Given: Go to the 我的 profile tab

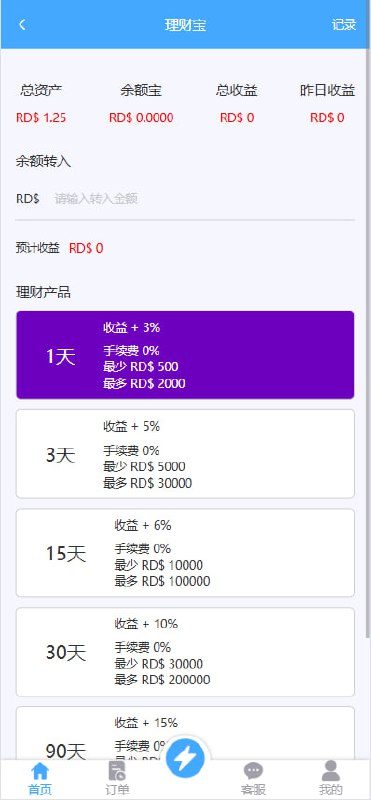Looking at the screenshot, I should click(x=331, y=779).
